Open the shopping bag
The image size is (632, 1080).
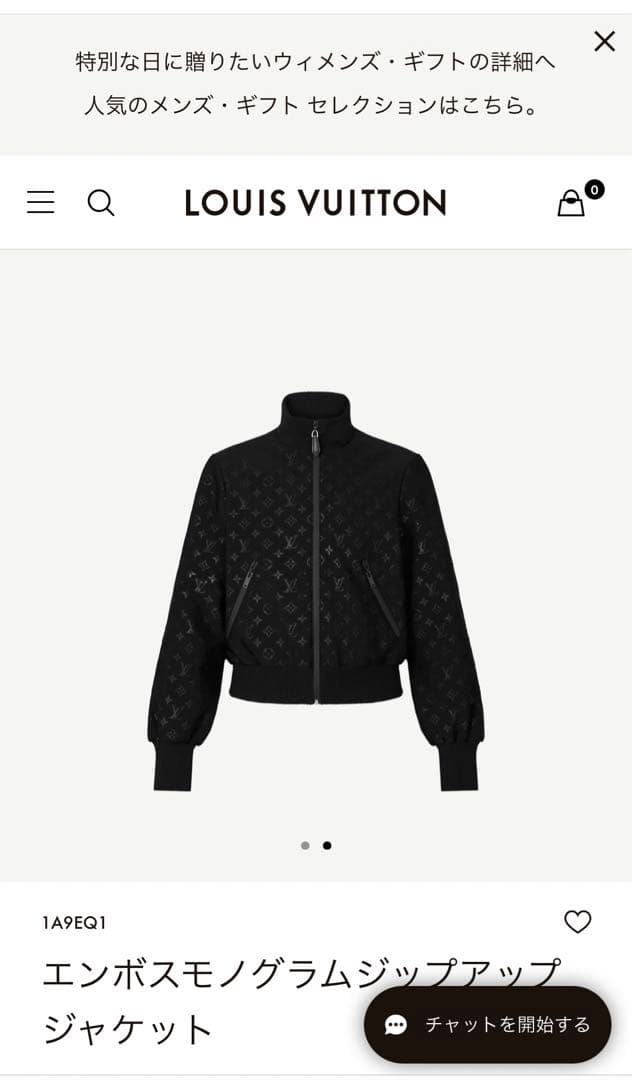coord(572,203)
